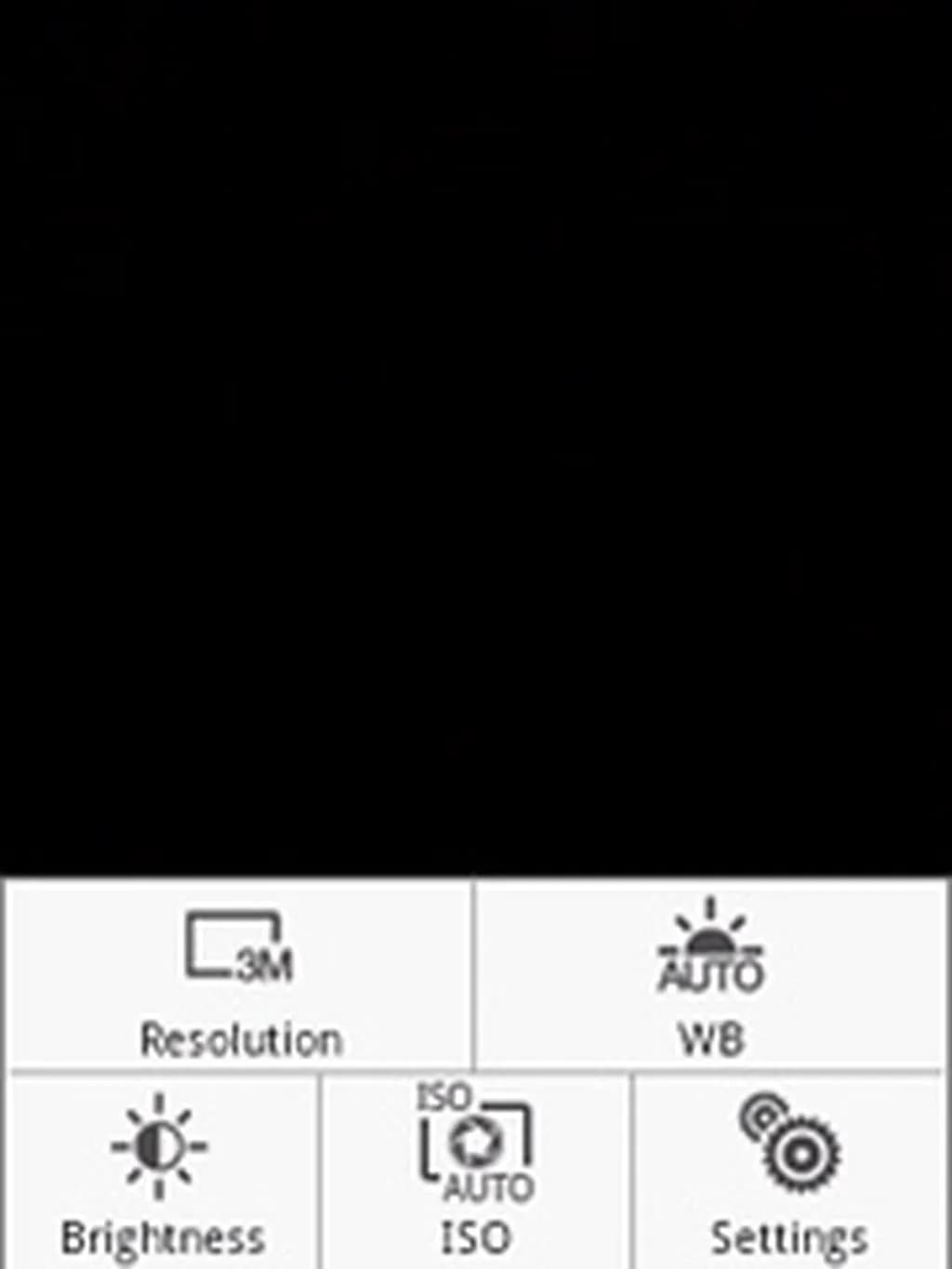The width and height of the screenshot is (952, 1269).
Task: Open the ISO setting
Action: pos(475,1173)
